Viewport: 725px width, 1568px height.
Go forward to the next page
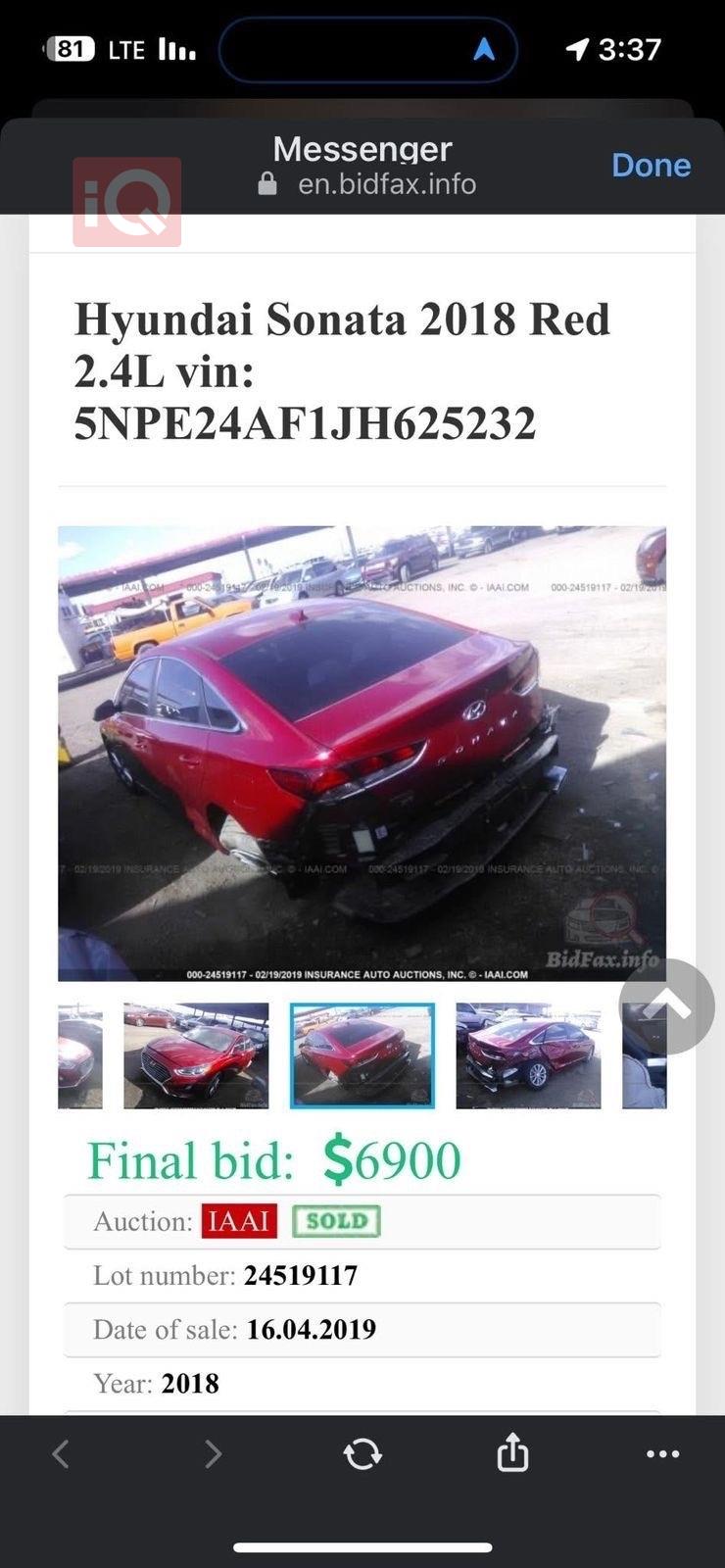tap(213, 1453)
